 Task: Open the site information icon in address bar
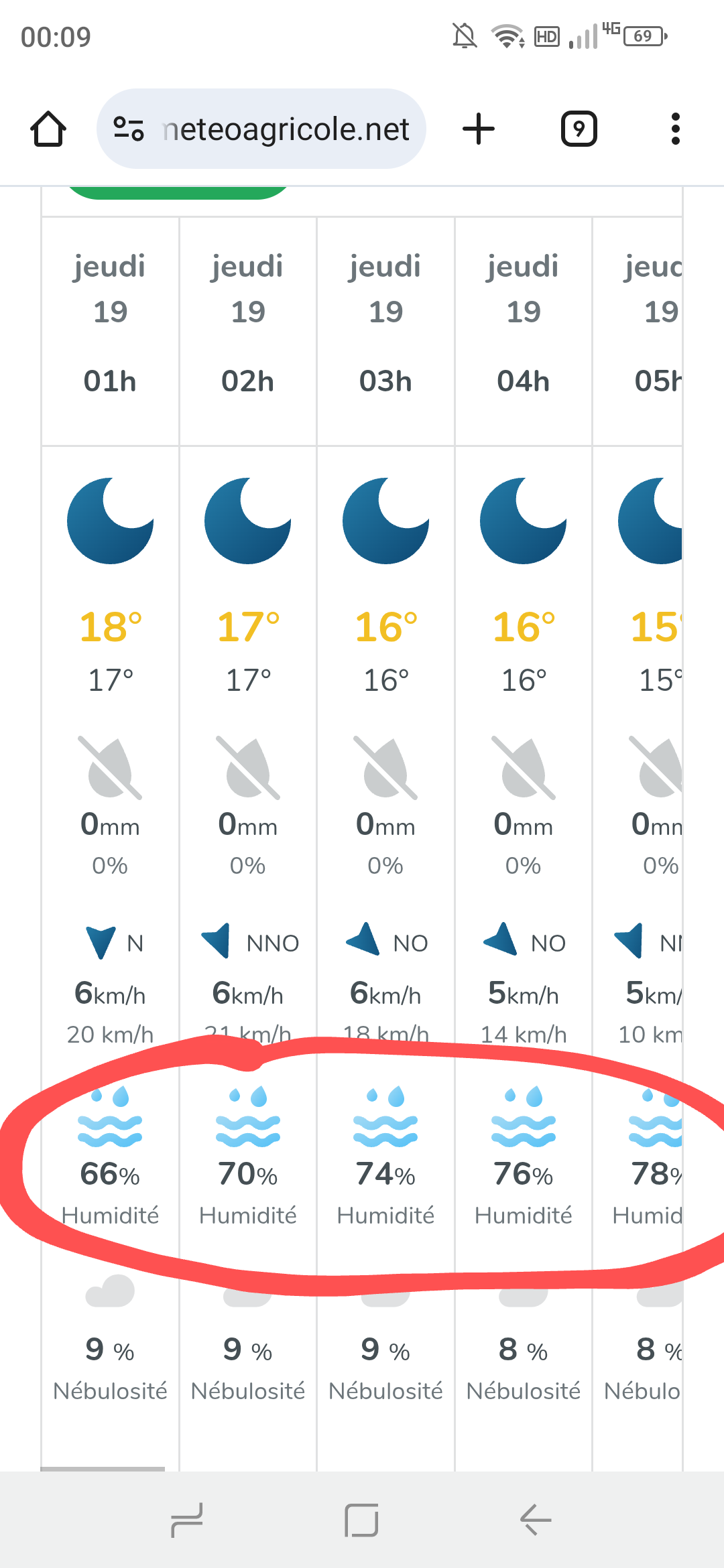pyautogui.click(x=128, y=129)
